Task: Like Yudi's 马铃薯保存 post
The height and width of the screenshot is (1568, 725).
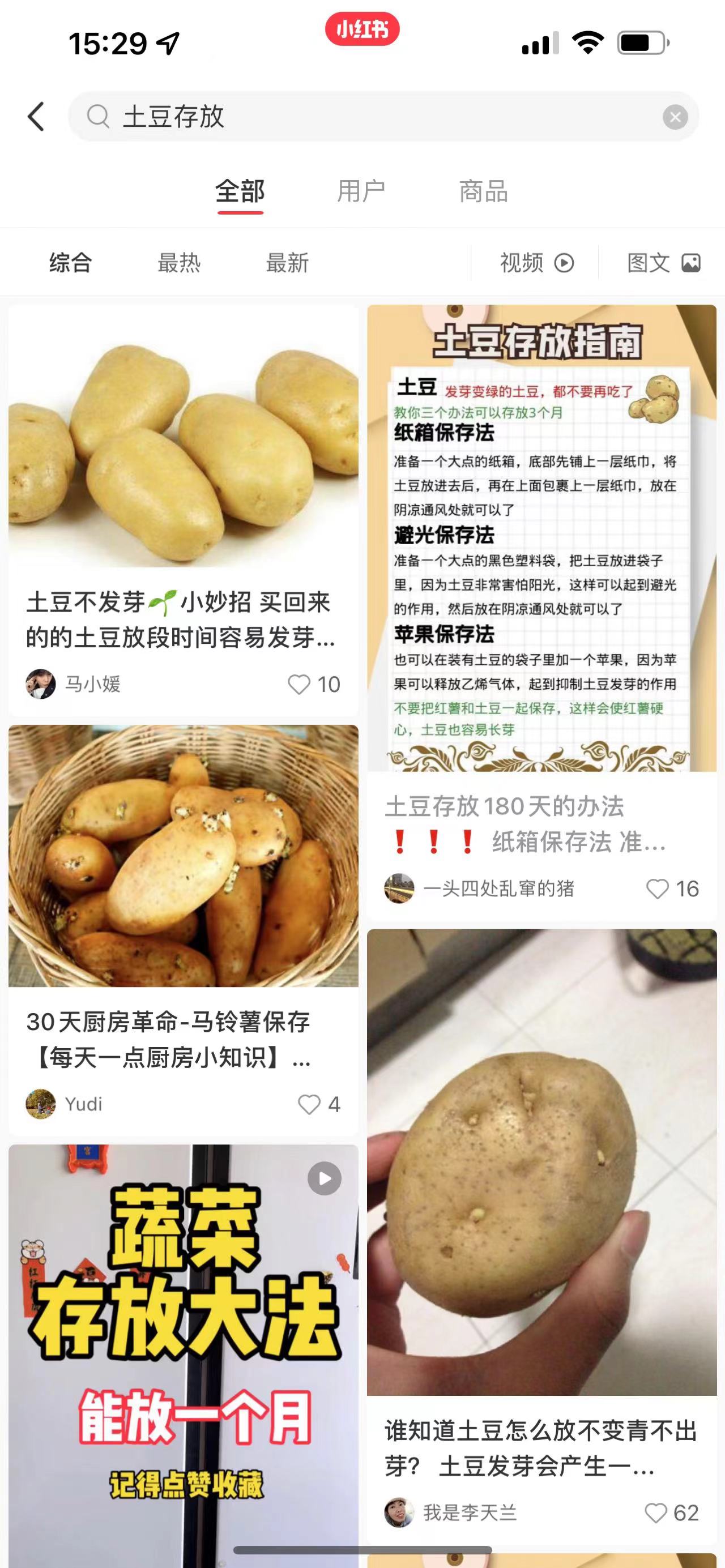Action: click(309, 1104)
